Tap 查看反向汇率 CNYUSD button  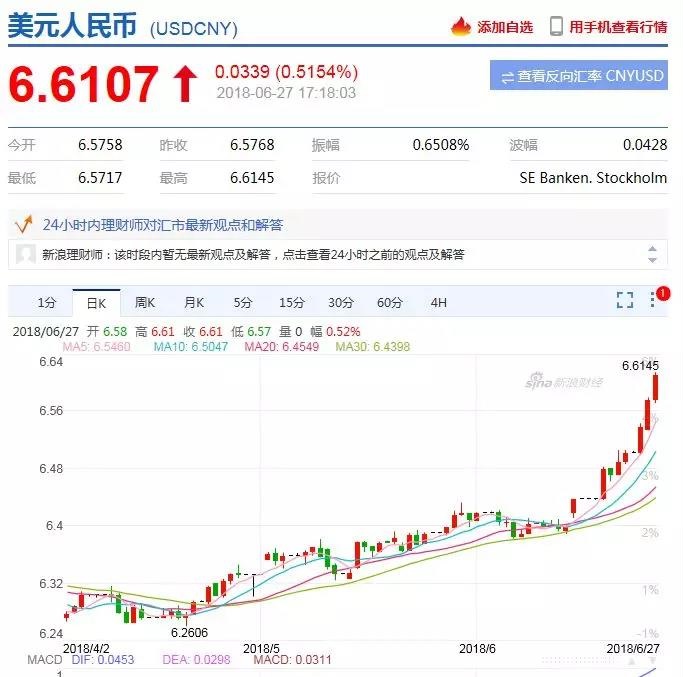[579, 76]
